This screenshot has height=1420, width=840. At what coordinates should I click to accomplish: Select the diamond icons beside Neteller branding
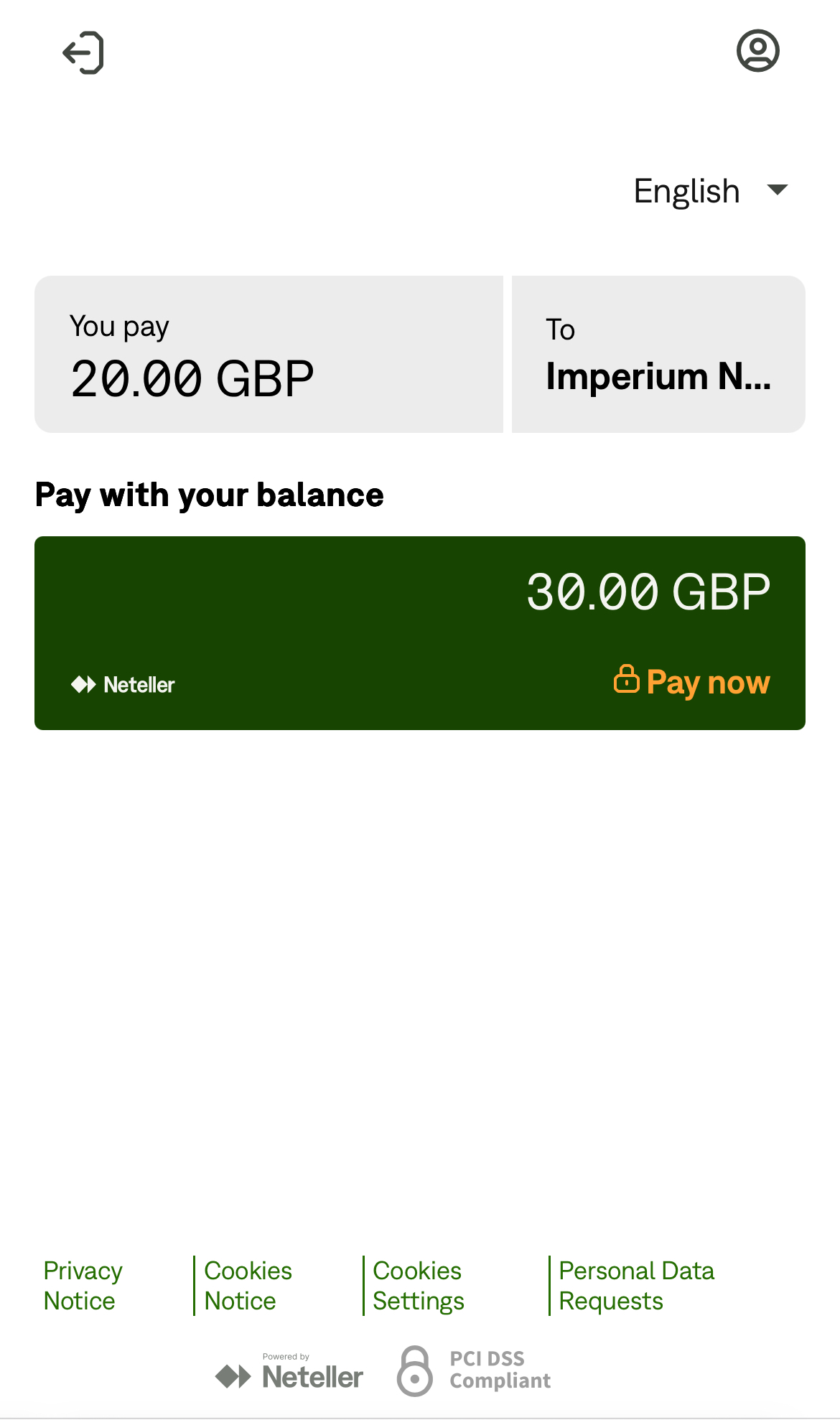(x=82, y=684)
